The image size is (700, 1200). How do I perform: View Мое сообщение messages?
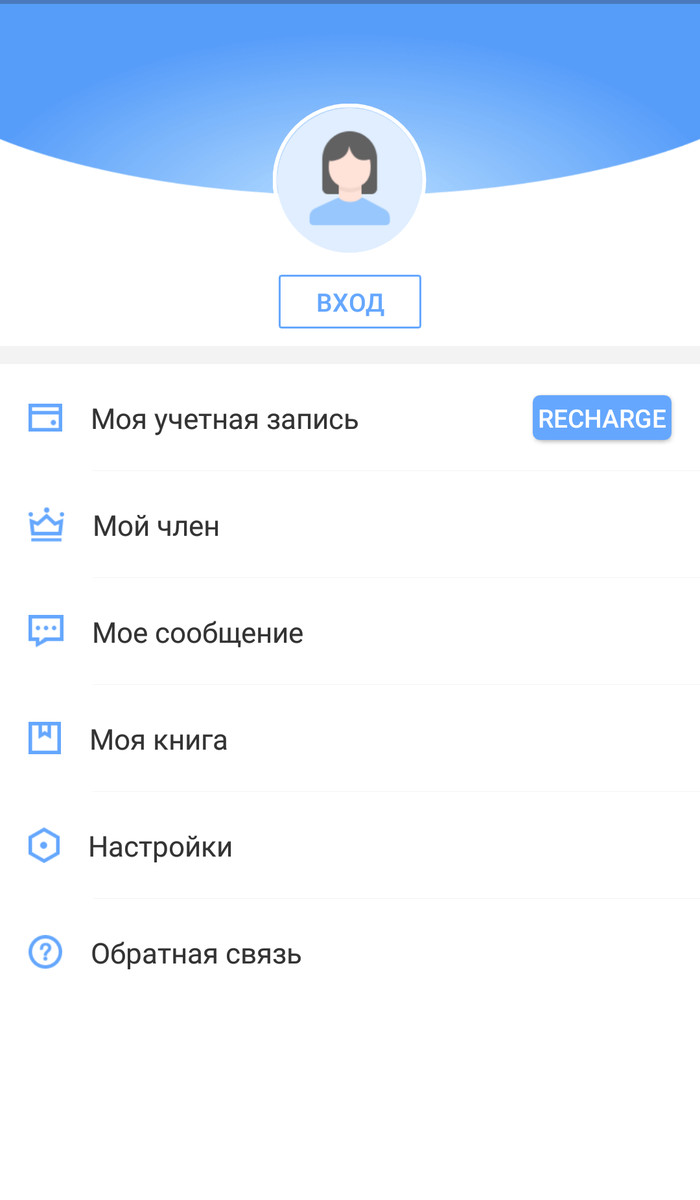197,633
